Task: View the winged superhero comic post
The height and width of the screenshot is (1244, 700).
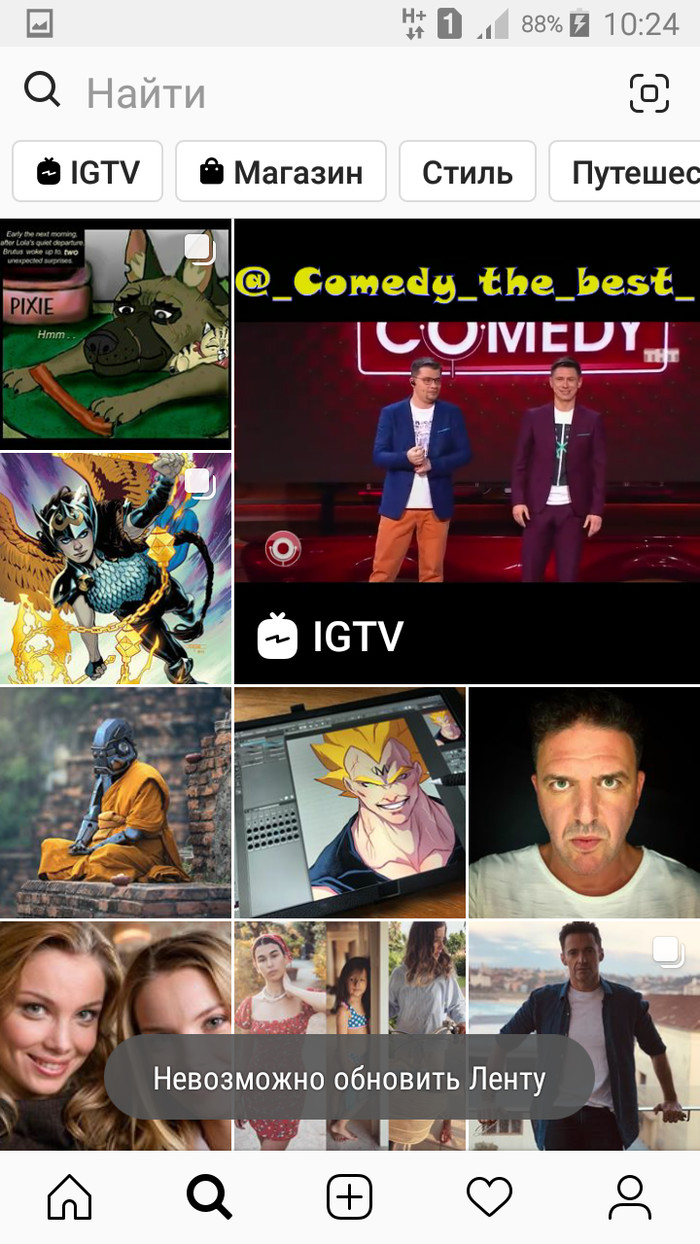Action: click(x=115, y=568)
